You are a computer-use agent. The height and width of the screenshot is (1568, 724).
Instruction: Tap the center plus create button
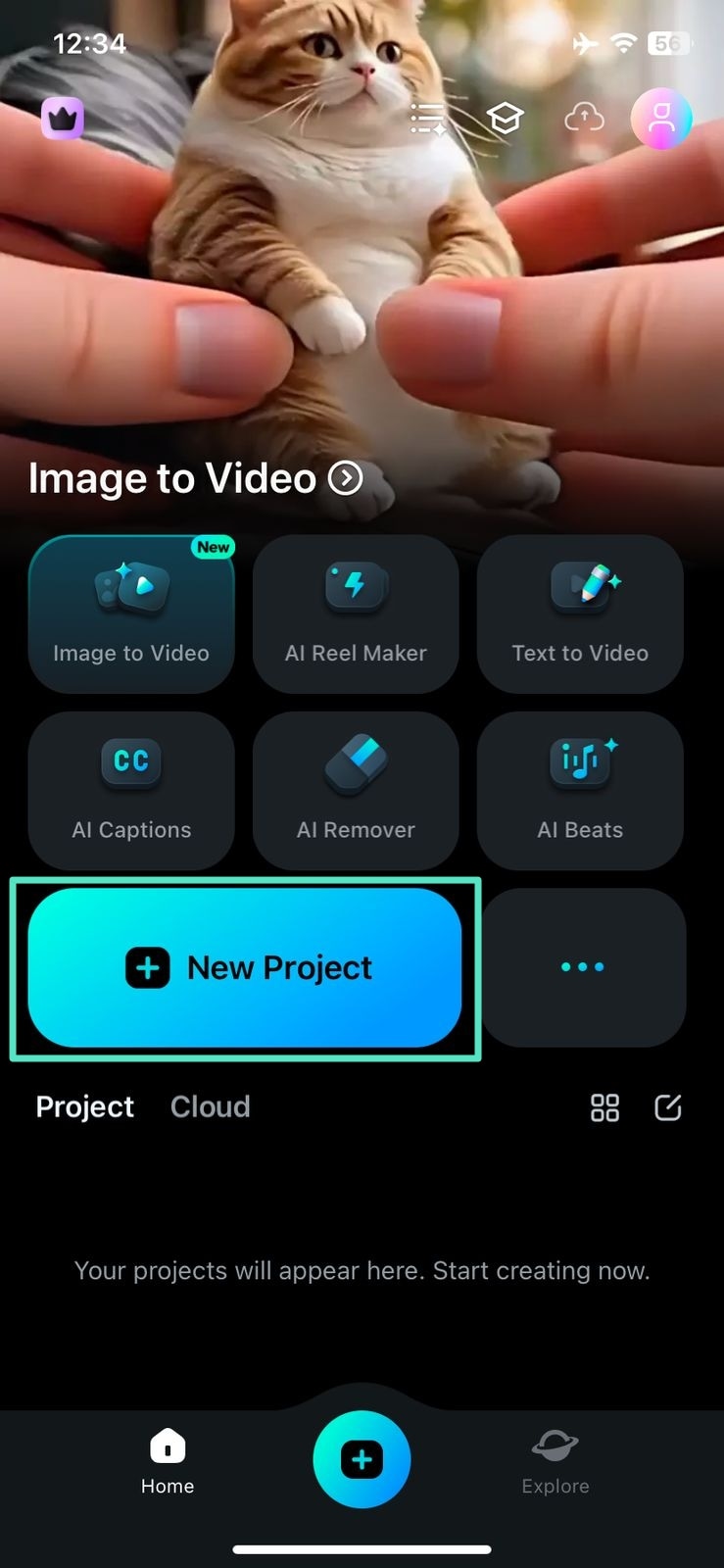point(362,1459)
